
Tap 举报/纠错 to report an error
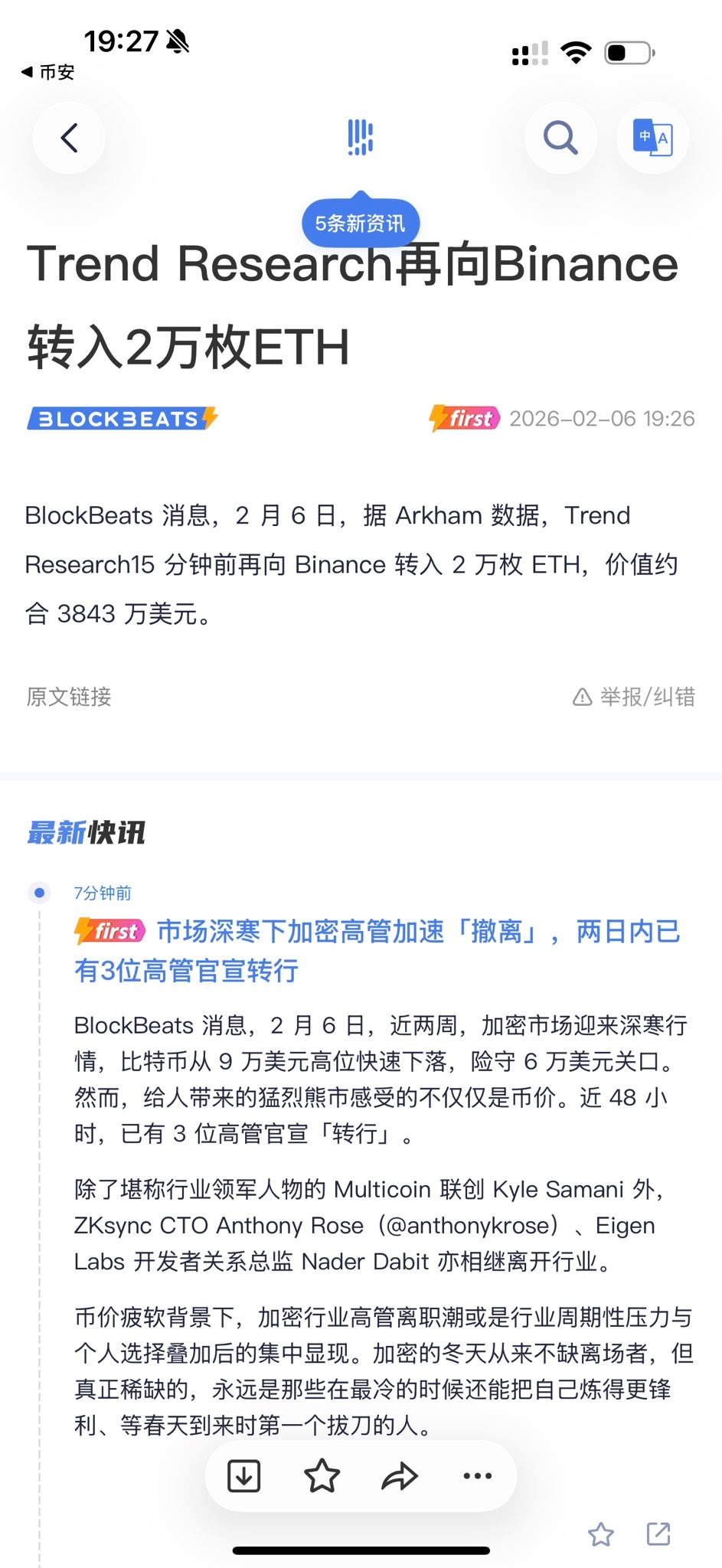point(634,697)
